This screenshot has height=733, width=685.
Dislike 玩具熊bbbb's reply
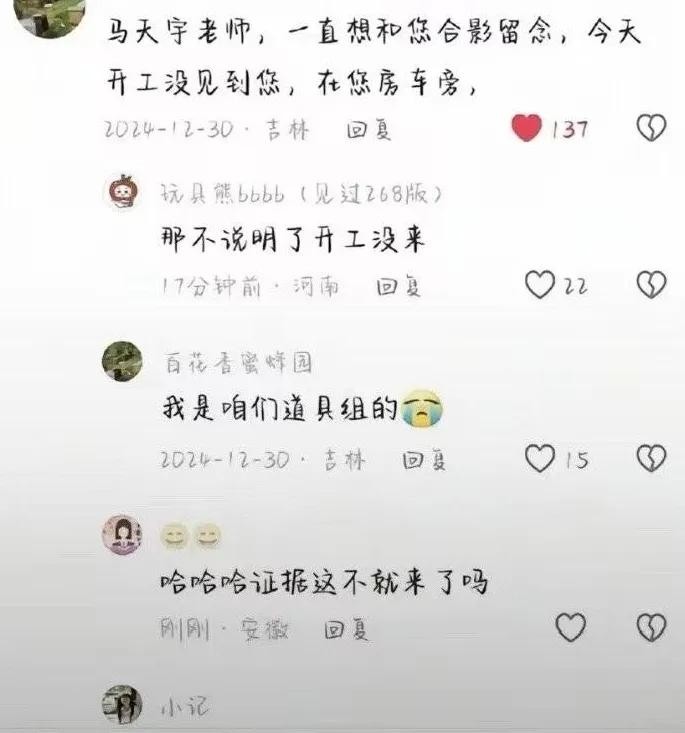651,286
